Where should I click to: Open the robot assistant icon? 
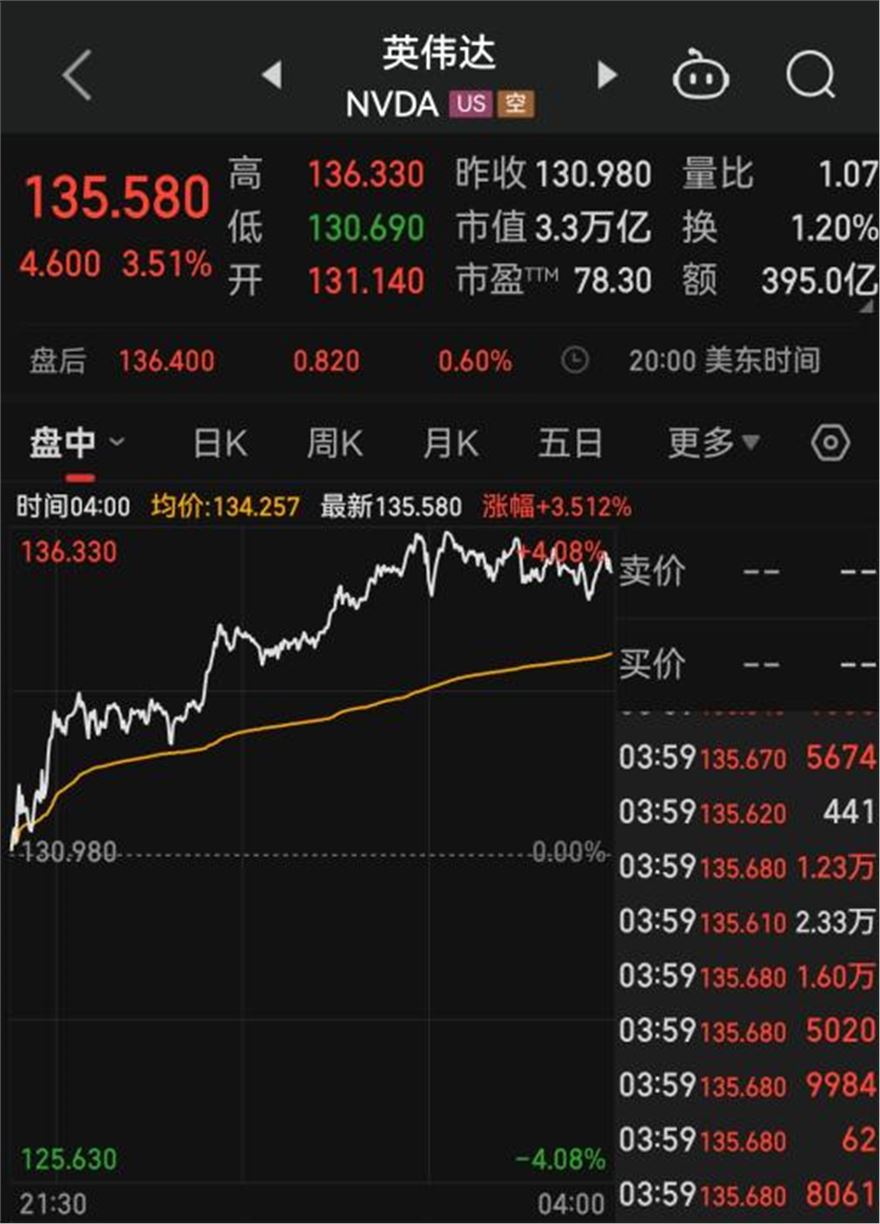pyautogui.click(x=700, y=76)
